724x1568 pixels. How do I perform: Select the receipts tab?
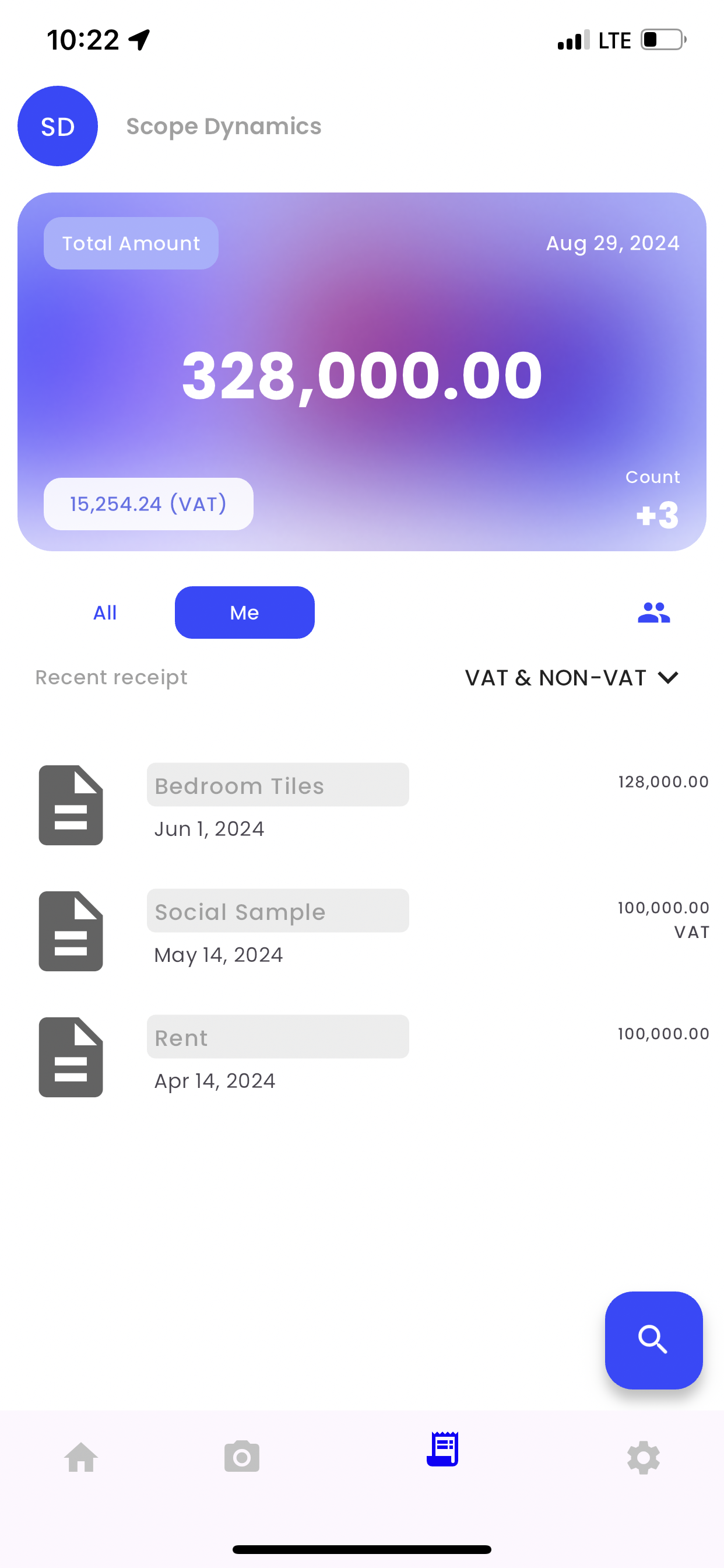pos(442,1450)
